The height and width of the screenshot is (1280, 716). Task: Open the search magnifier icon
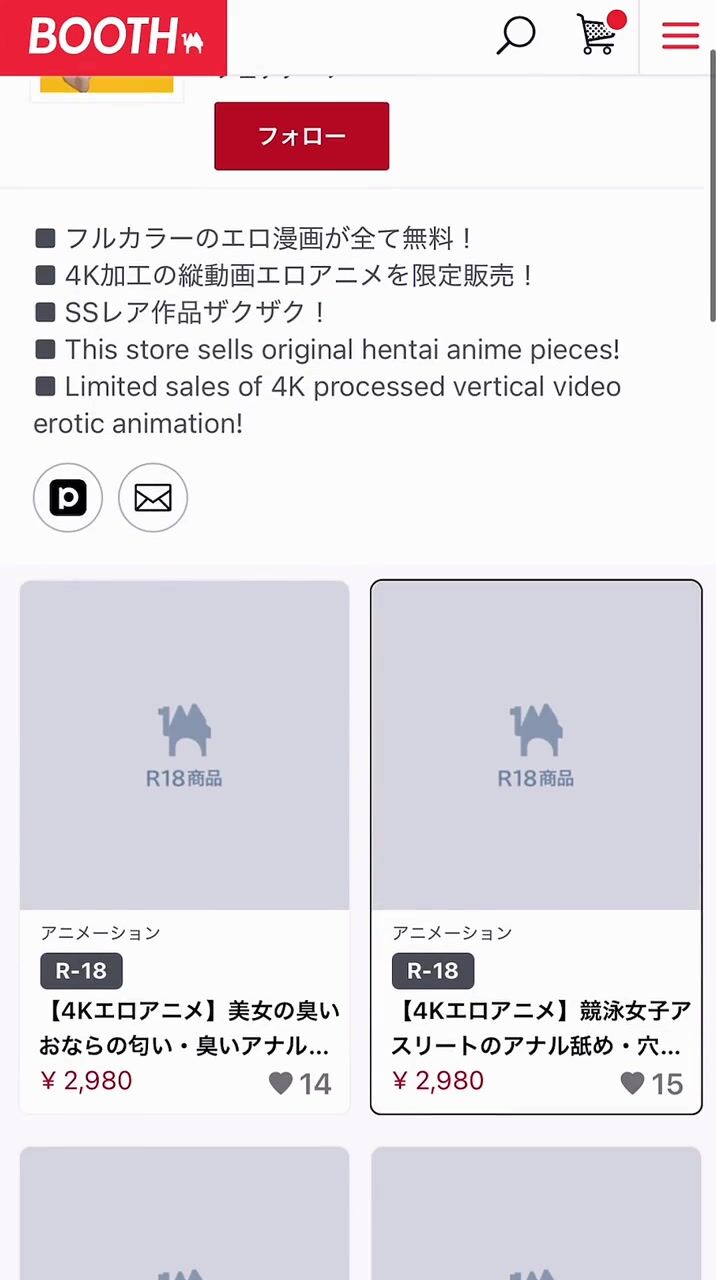(516, 36)
